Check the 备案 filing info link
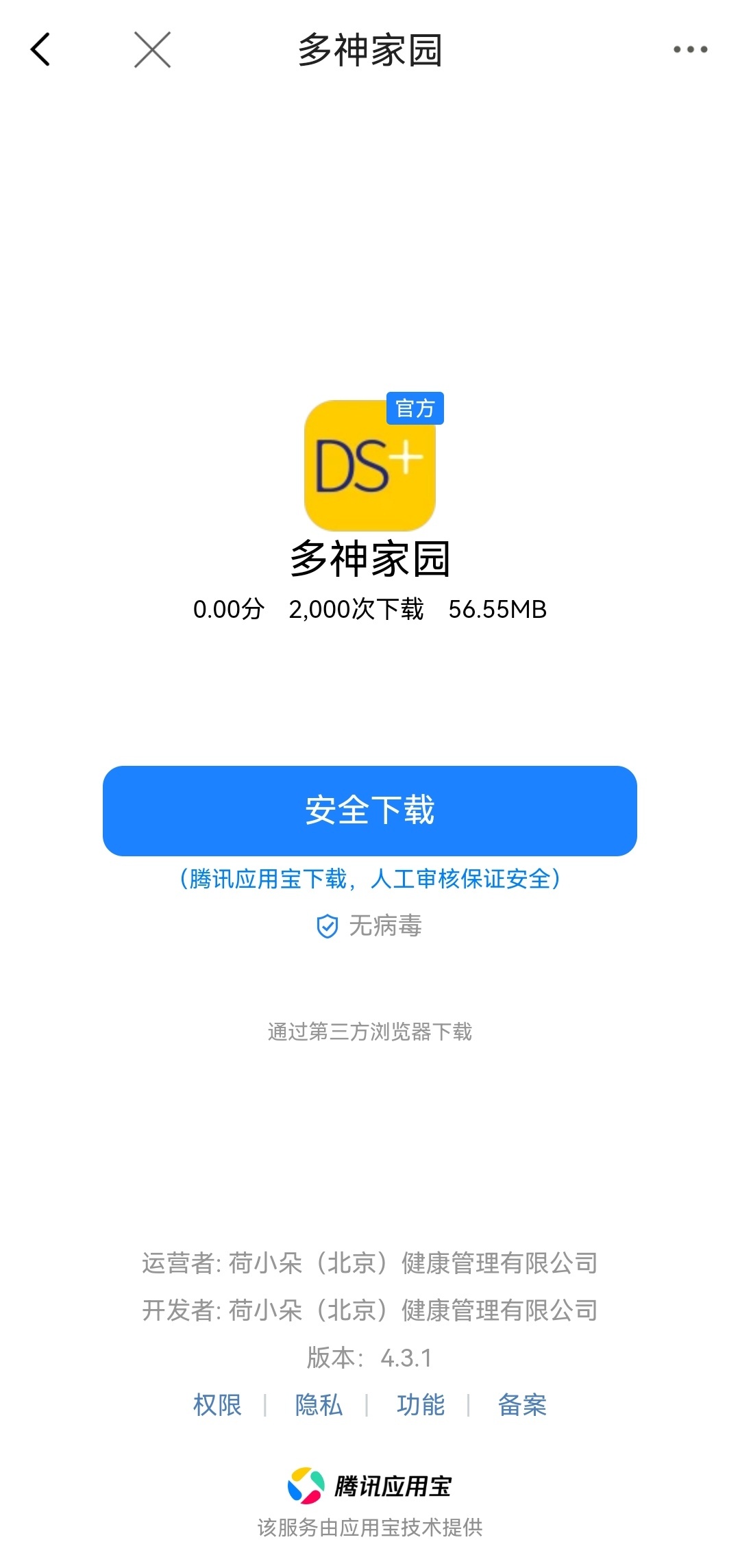The height and width of the screenshot is (1568, 740). [x=522, y=1405]
